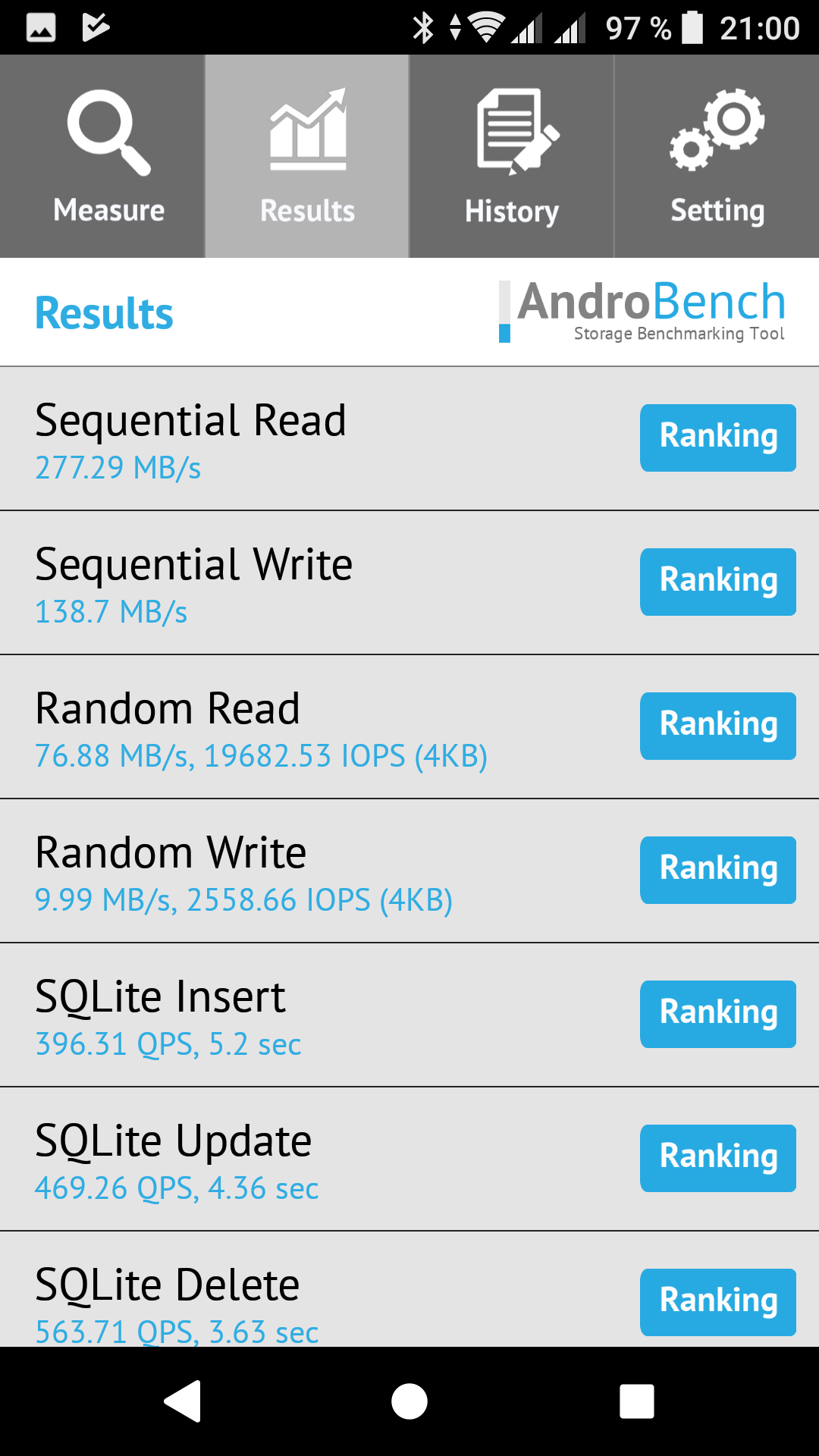This screenshot has width=819, height=1456.
Task: Check Random Write ranking
Action: pos(717,870)
